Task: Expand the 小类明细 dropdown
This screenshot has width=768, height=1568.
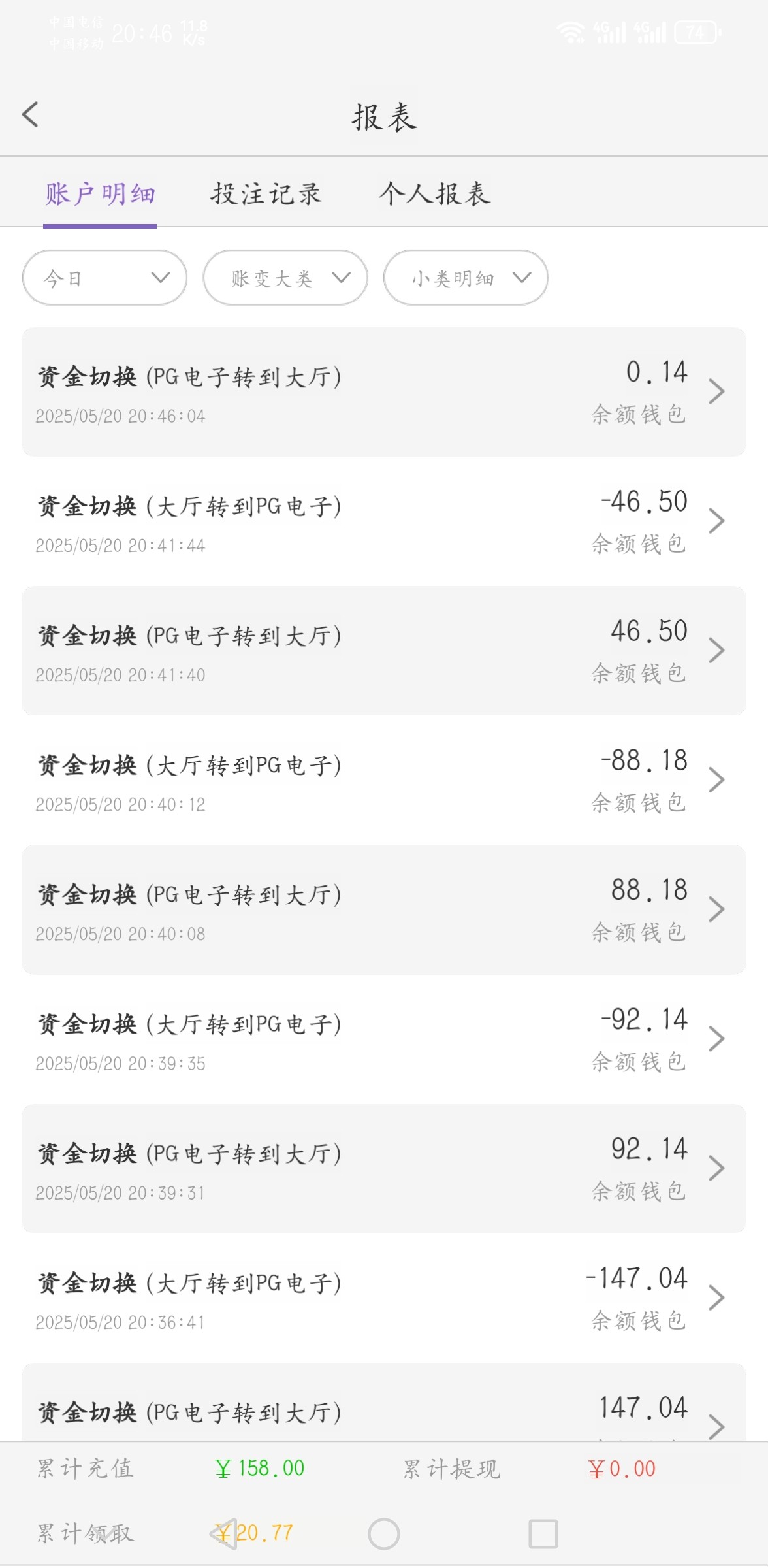Action: click(466, 278)
